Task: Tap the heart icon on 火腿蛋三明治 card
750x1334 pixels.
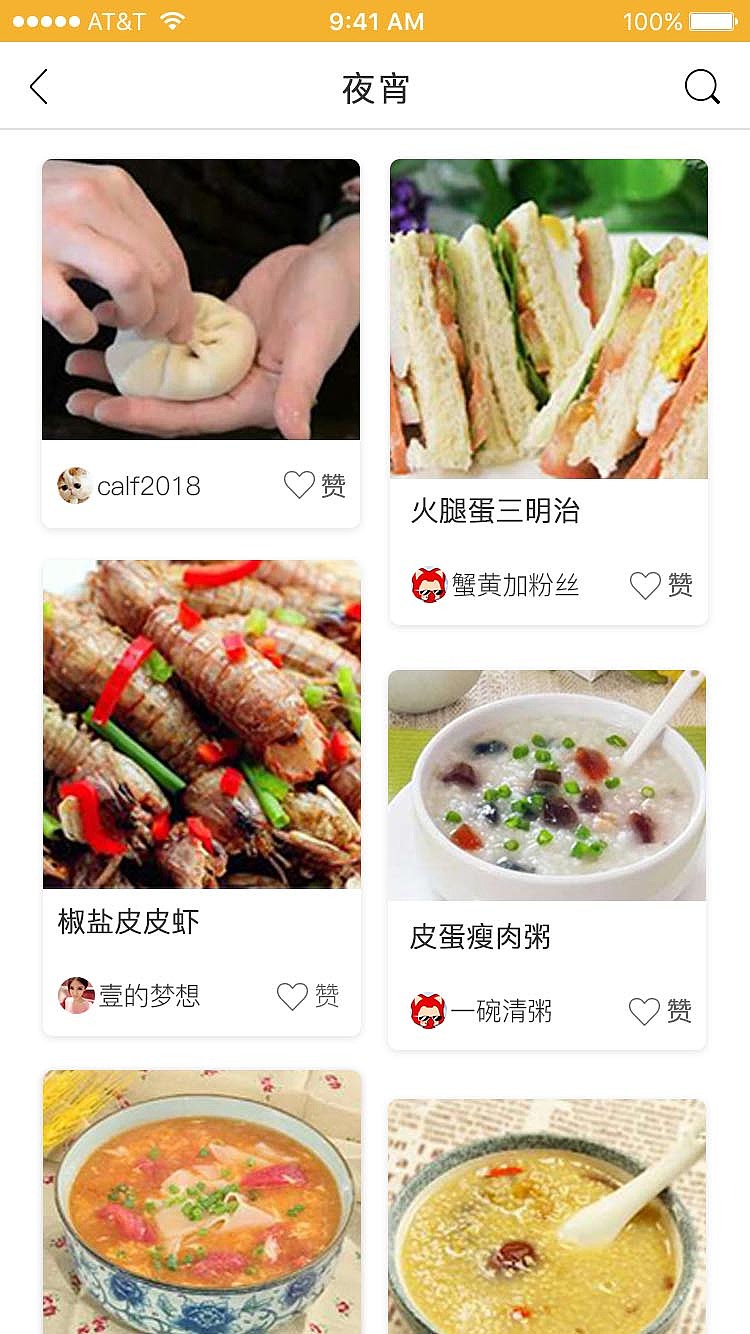Action: coord(645,585)
